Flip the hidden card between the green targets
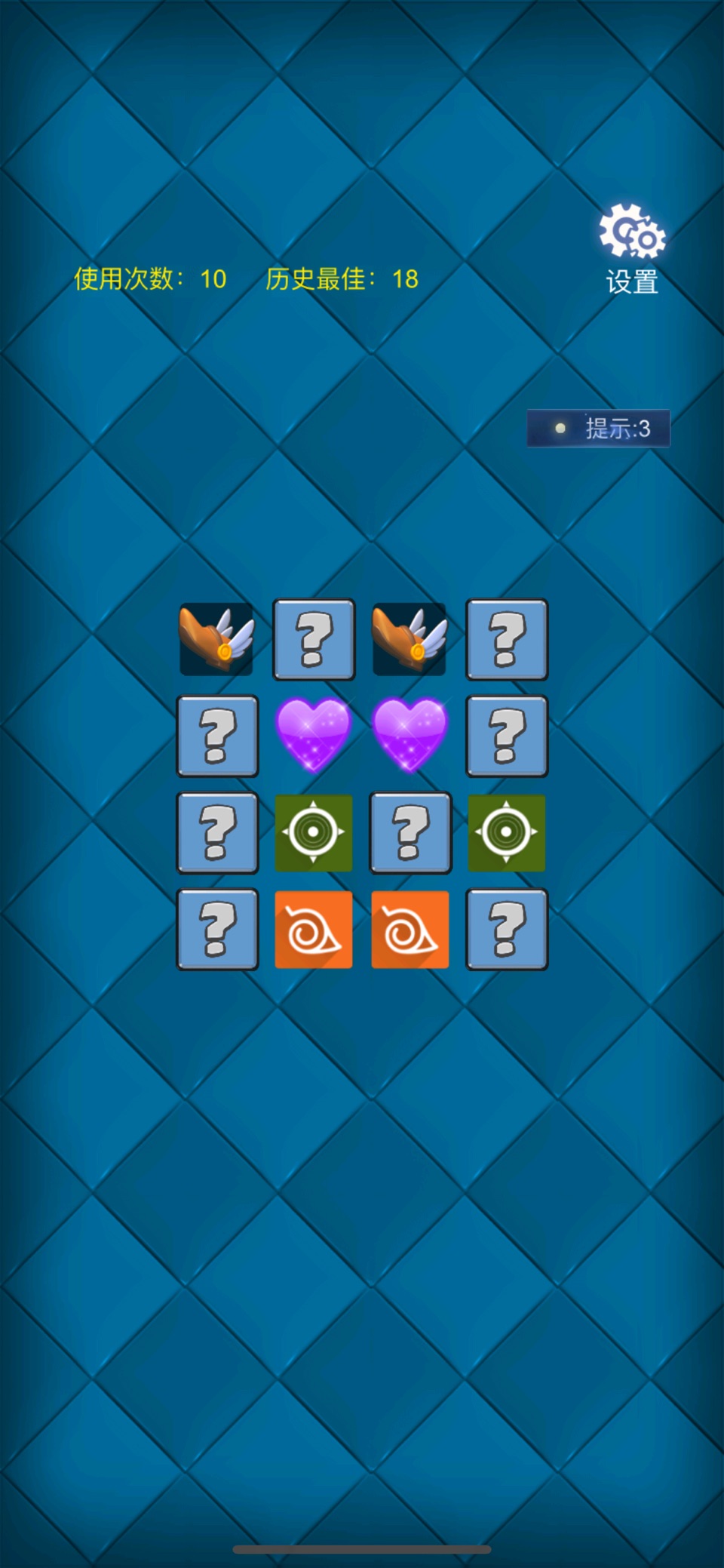724x1568 pixels. 410,832
